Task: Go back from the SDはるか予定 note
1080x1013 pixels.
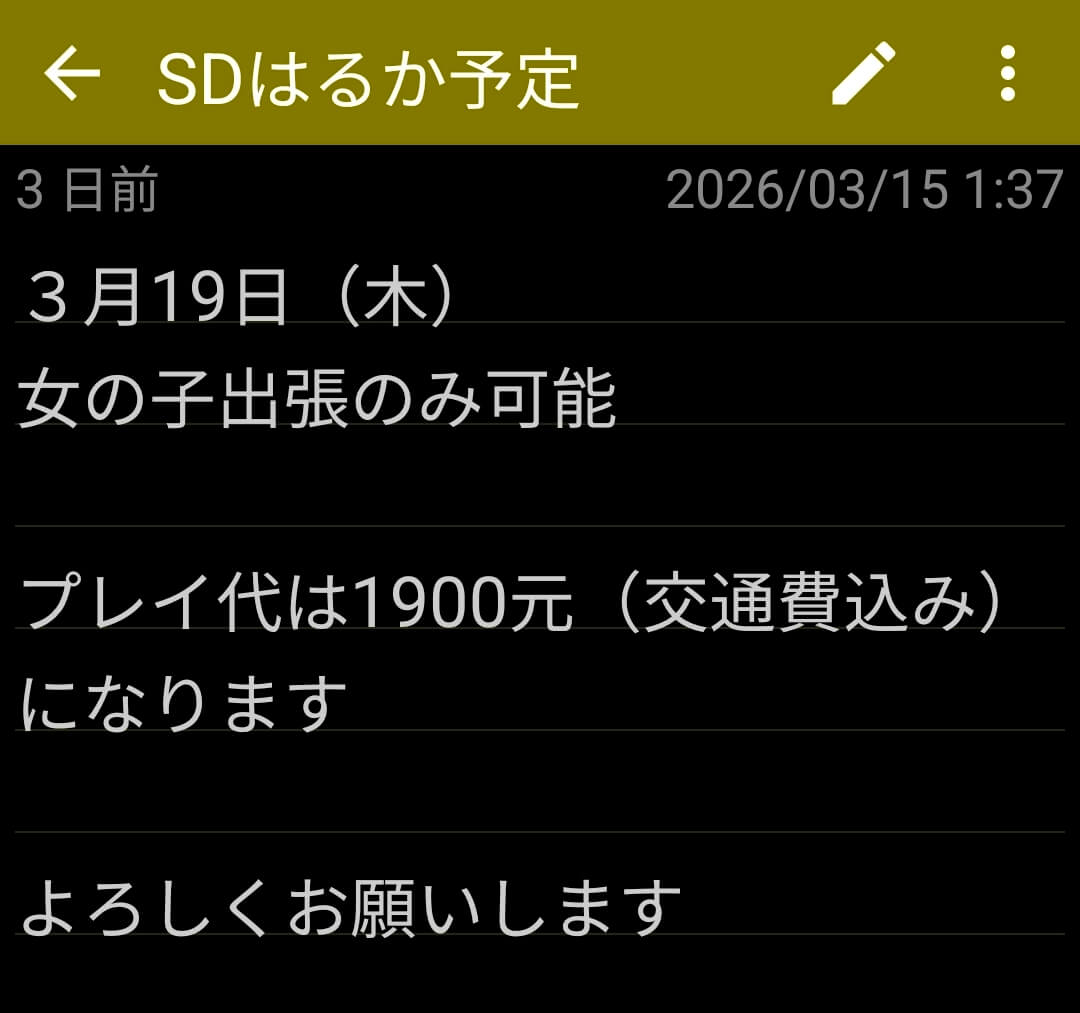Action: tap(72, 74)
